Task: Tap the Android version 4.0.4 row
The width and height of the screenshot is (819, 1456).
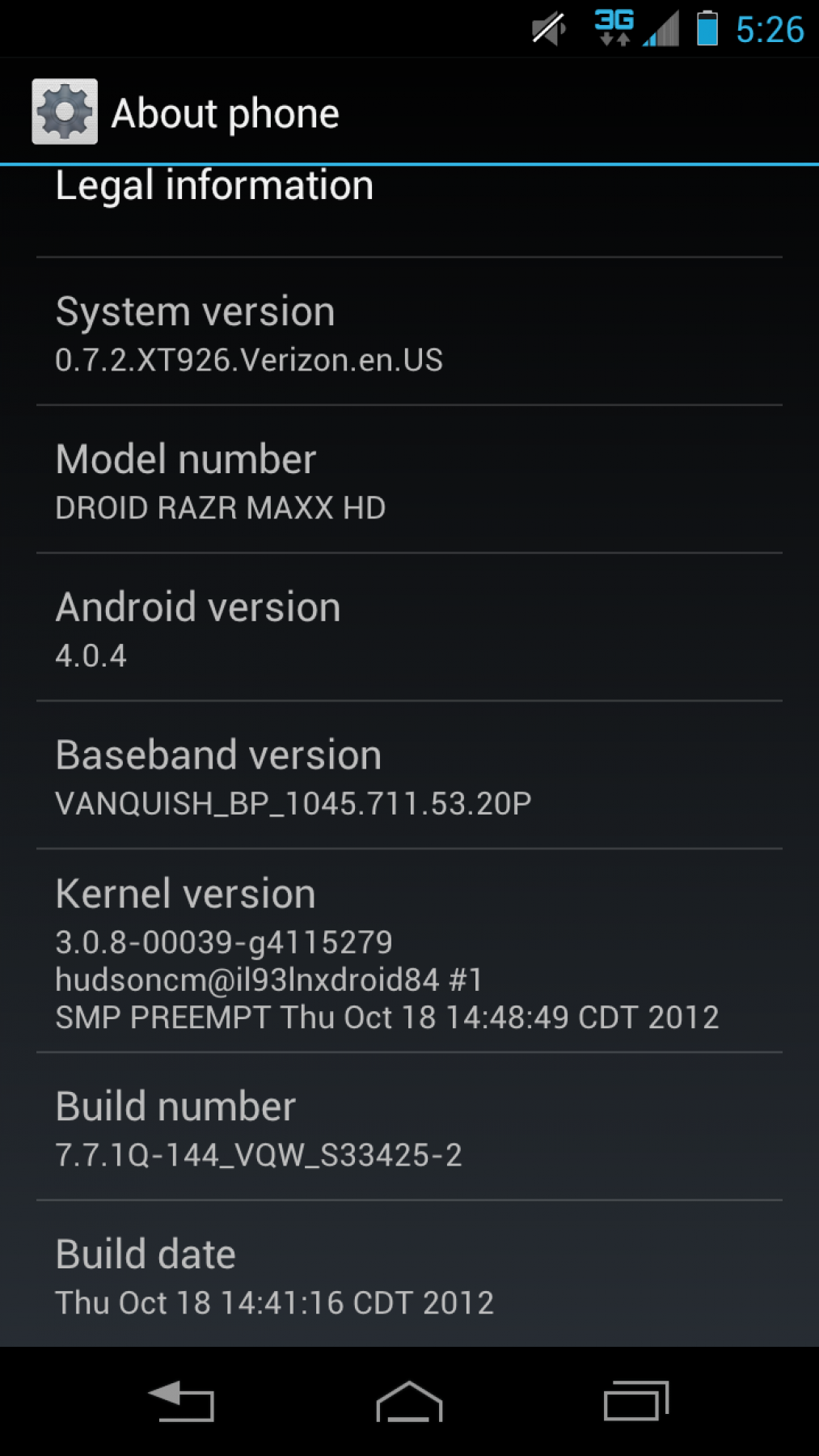Action: tap(408, 629)
